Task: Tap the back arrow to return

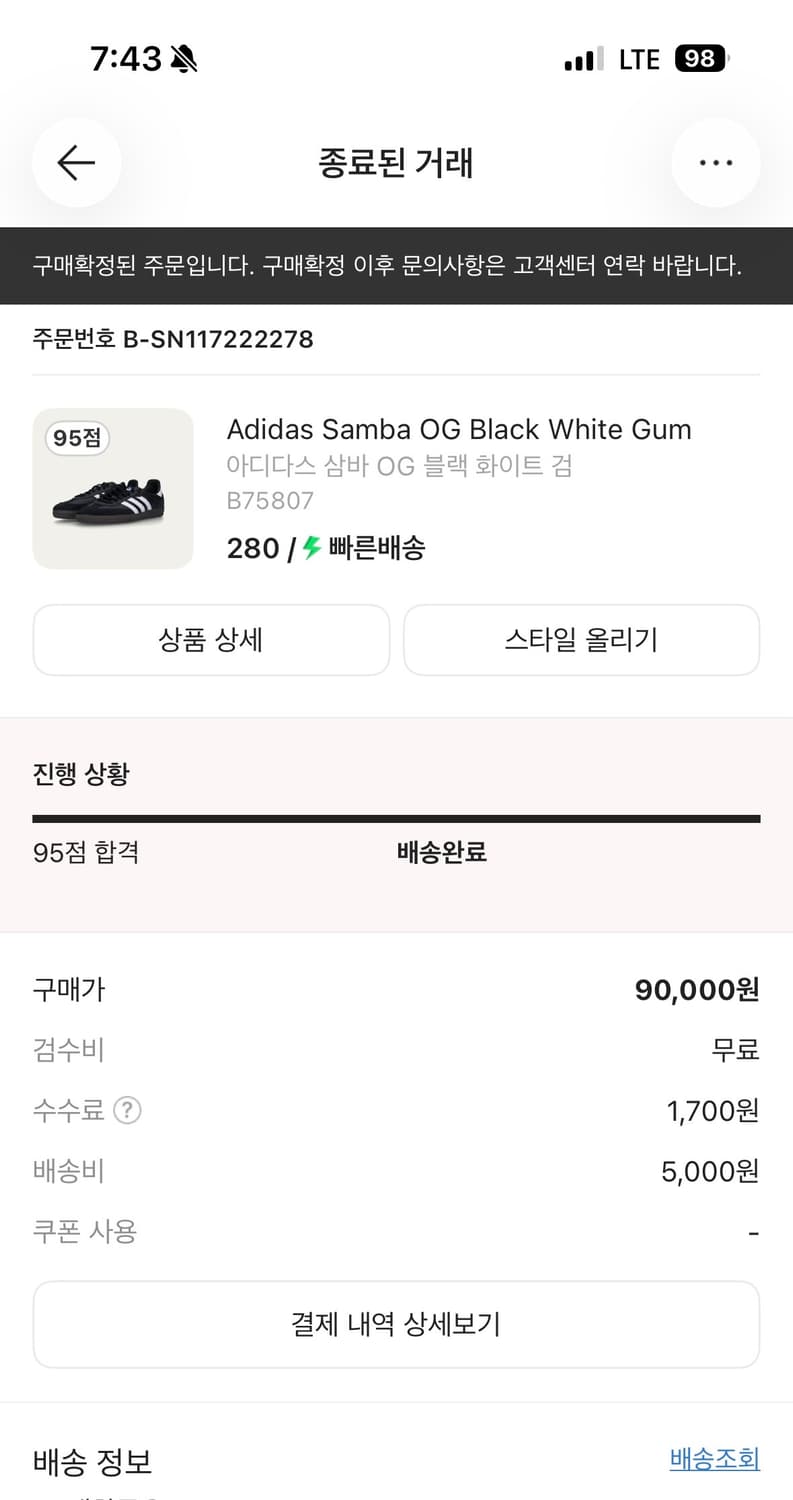Action: [x=76, y=162]
